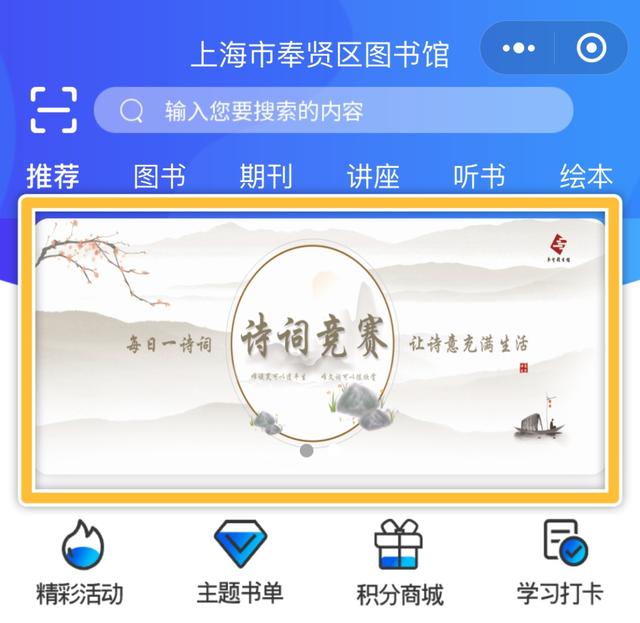Open the QR code scanner
Image resolution: width=640 pixels, height=623 pixels.
(53, 110)
